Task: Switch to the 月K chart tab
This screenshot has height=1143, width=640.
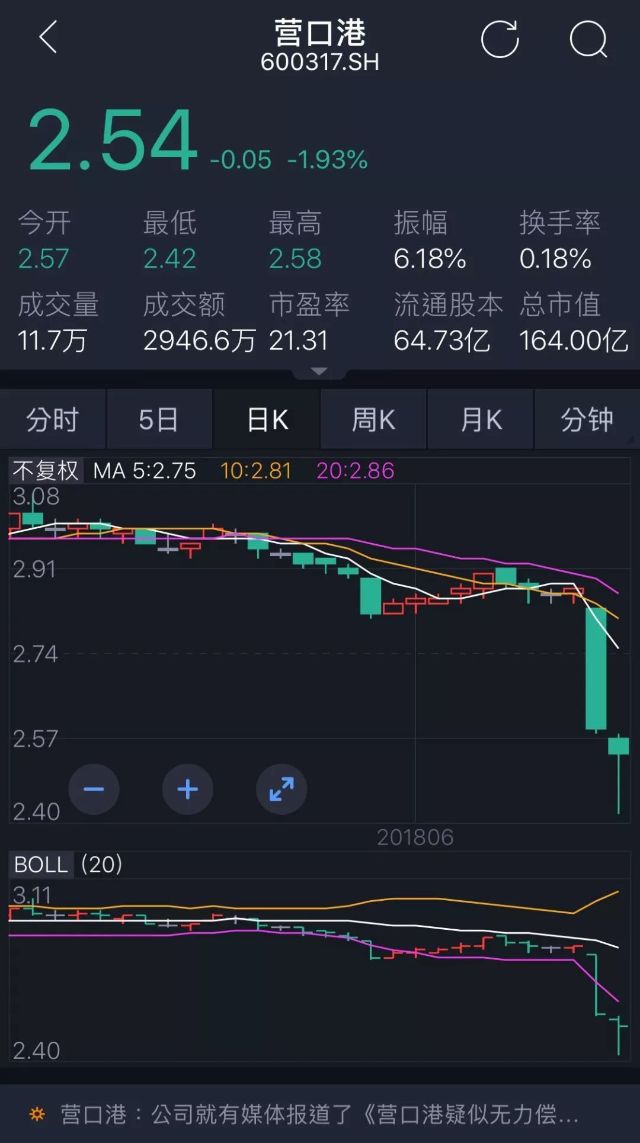Action: point(480,419)
